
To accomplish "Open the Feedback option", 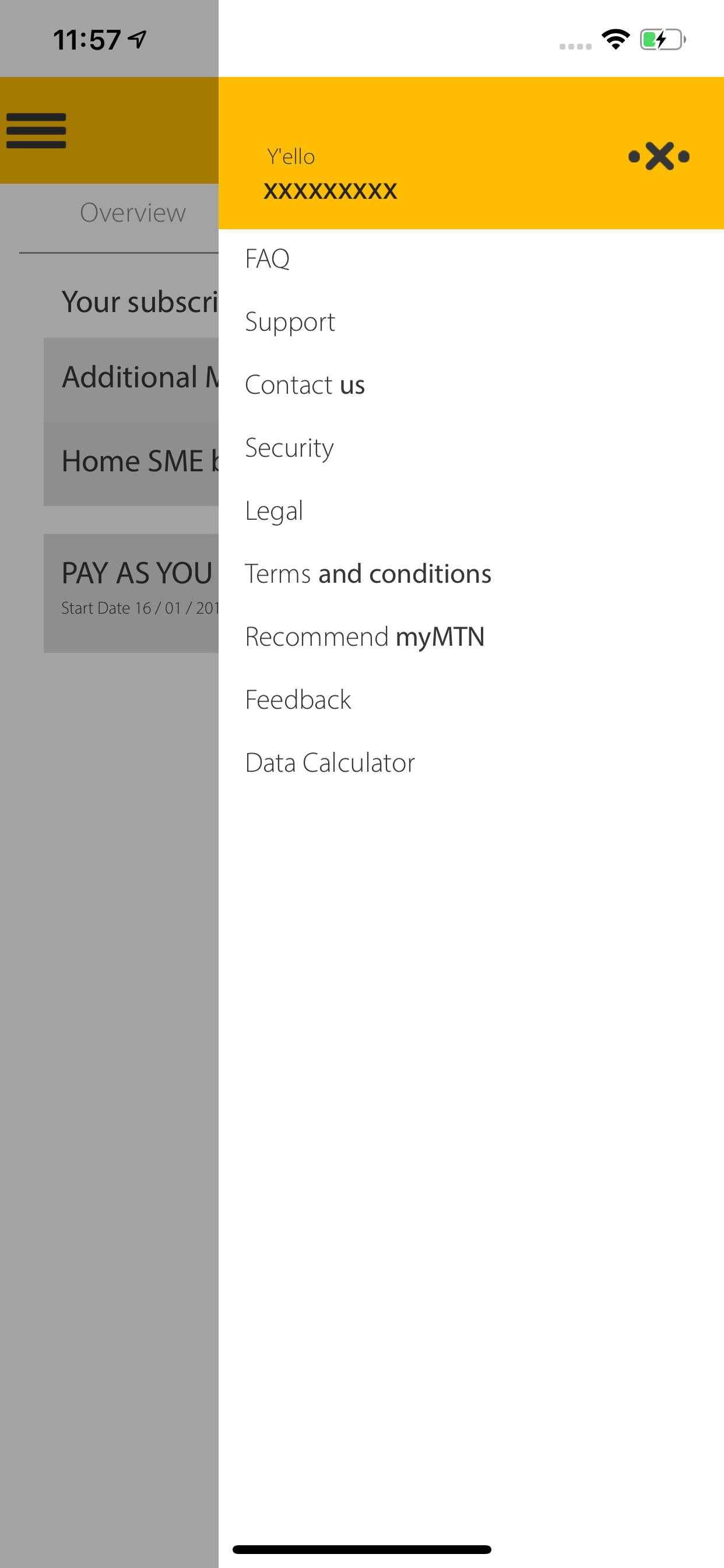I will [x=297, y=699].
